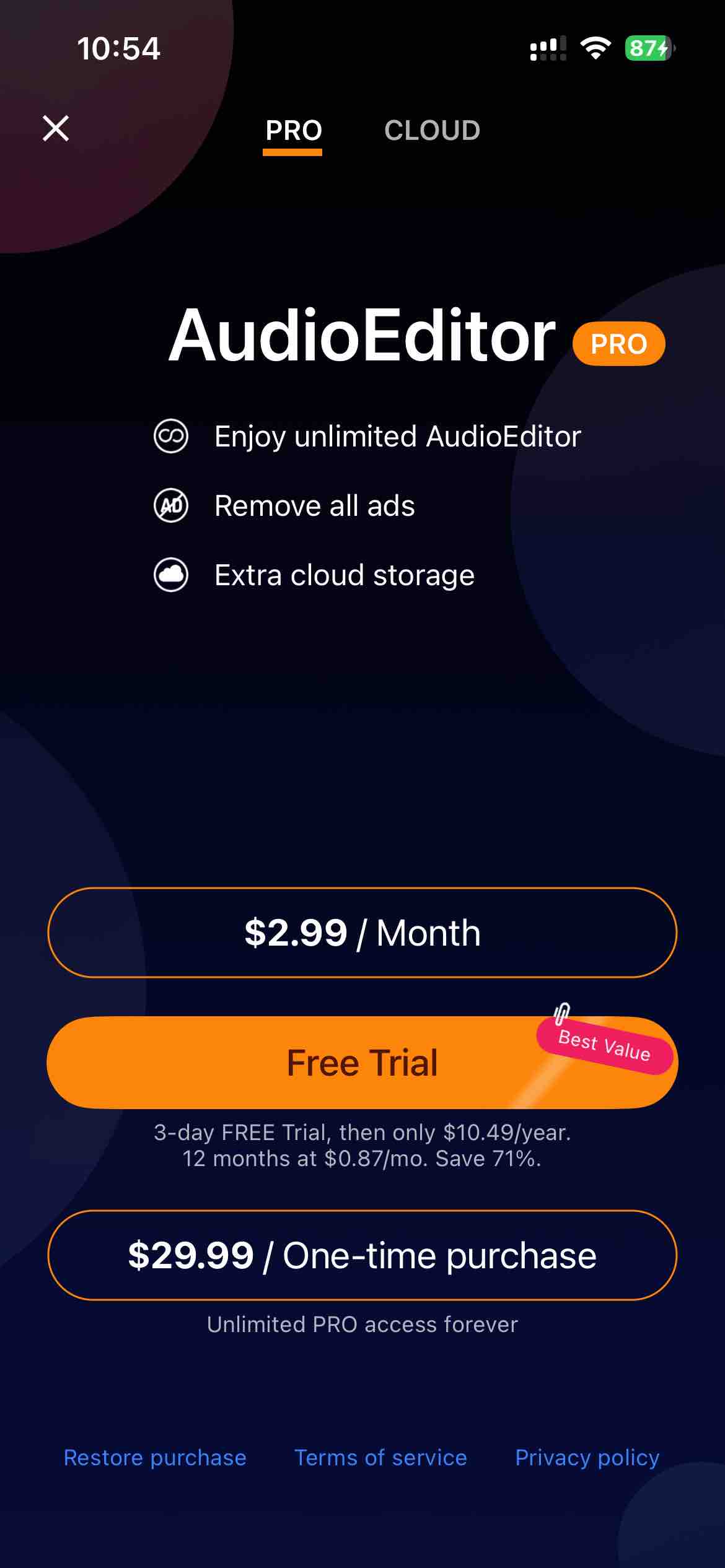
Task: Choose the $2.99 per month plan
Action: point(362,933)
